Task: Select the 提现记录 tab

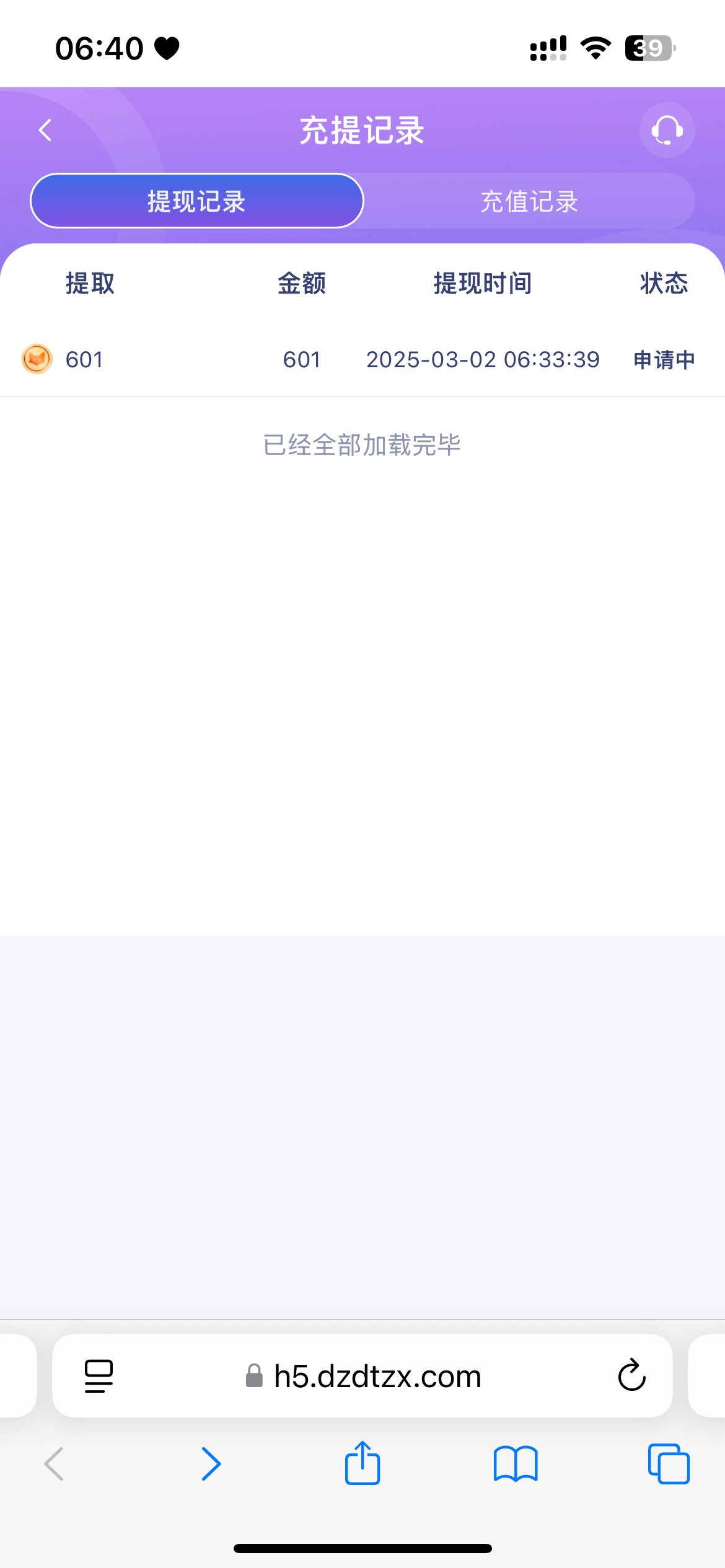Action: pyautogui.click(x=196, y=201)
